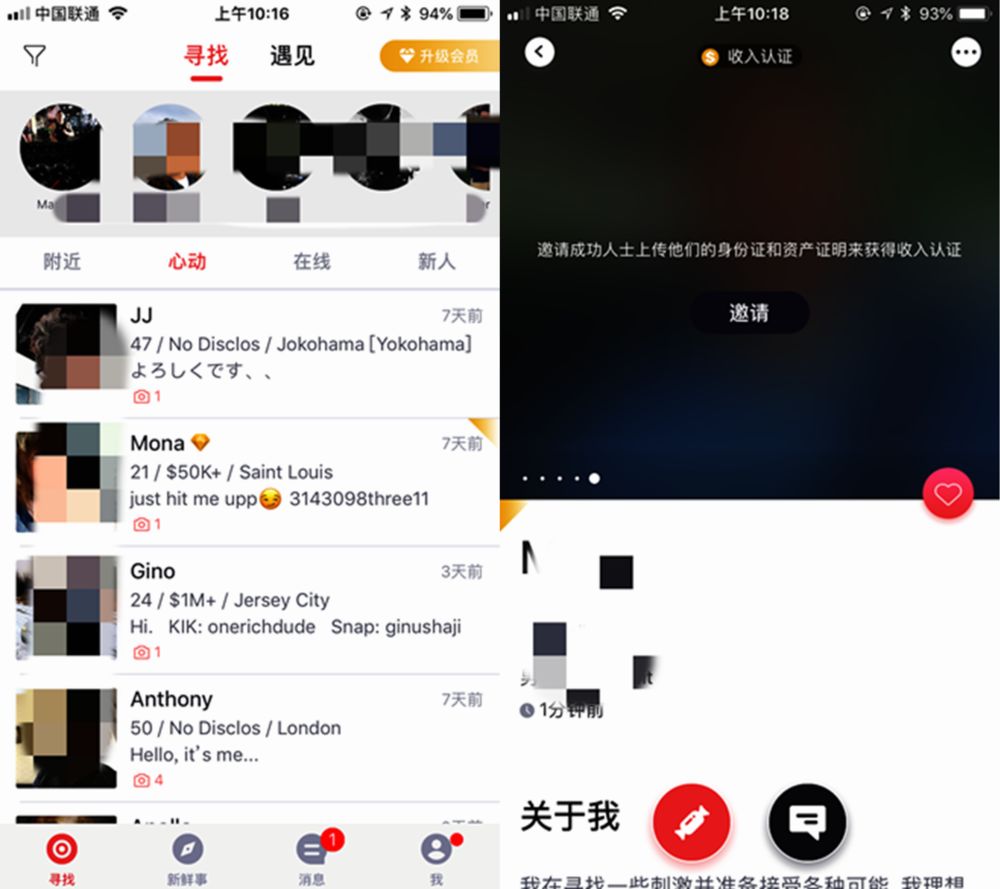Open the 我 profile tab
Viewport: 1000px width, 889px height.
438,859
